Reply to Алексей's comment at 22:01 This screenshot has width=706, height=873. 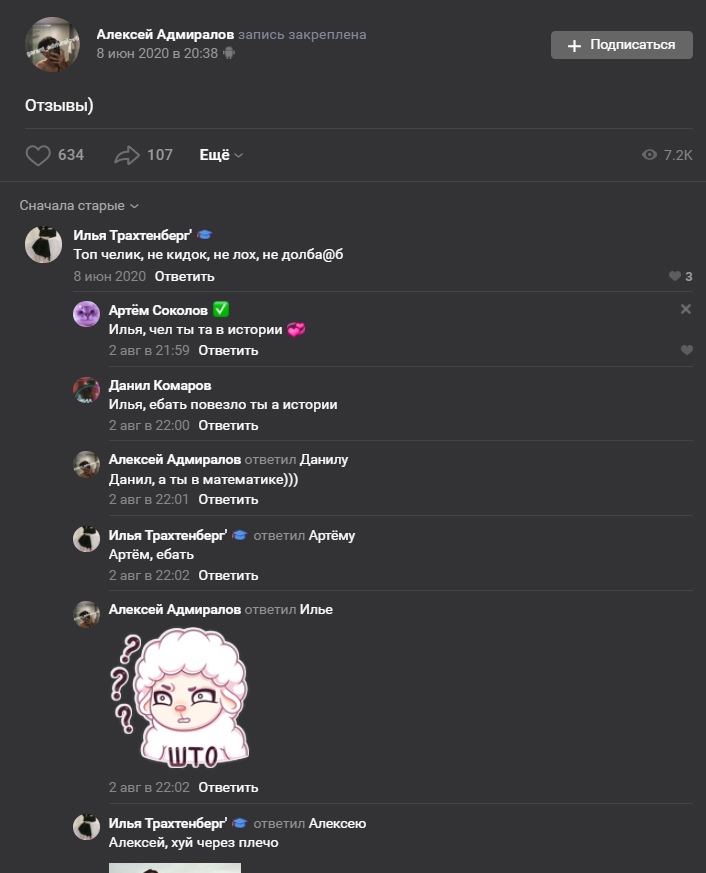point(228,499)
